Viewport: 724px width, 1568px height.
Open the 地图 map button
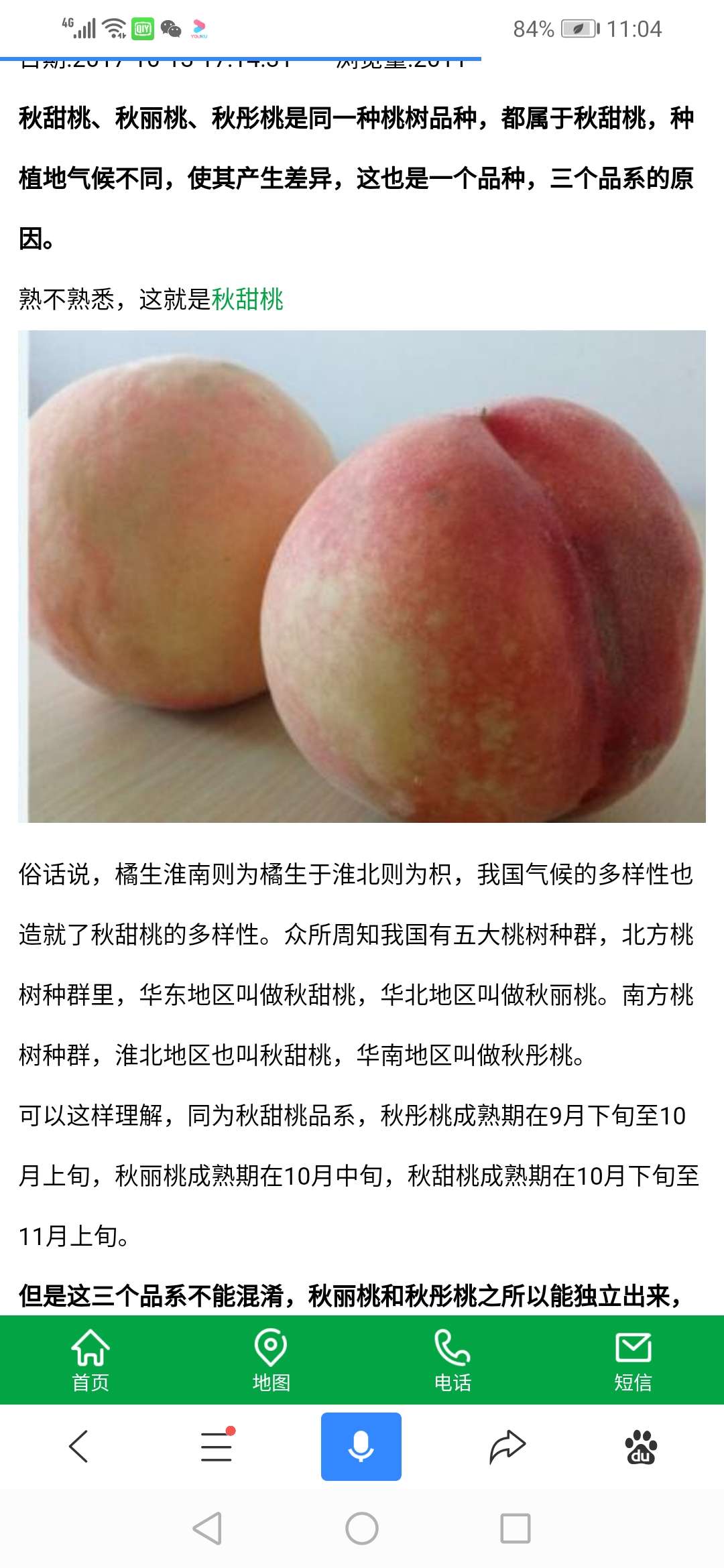[x=271, y=1360]
